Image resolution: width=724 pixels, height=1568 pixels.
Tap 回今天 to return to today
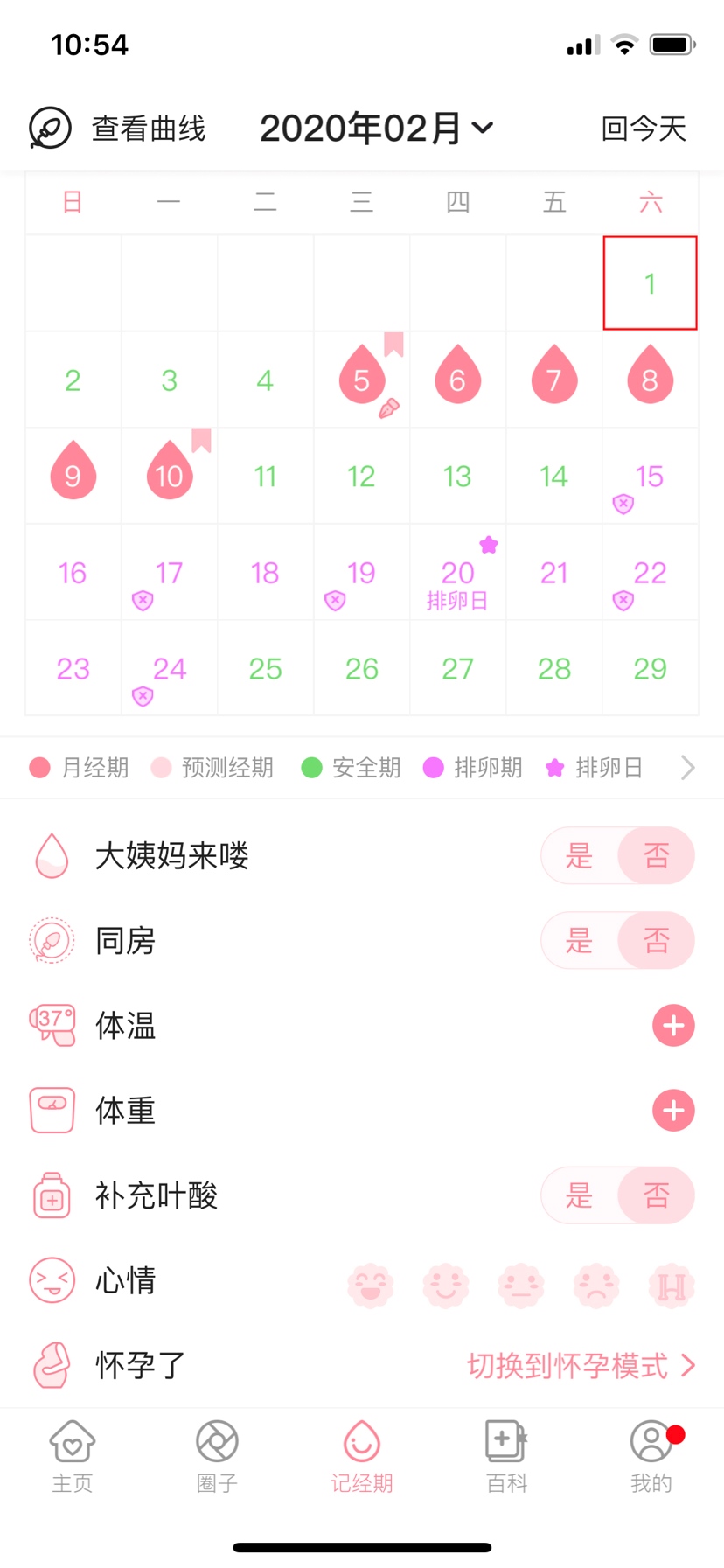click(644, 129)
